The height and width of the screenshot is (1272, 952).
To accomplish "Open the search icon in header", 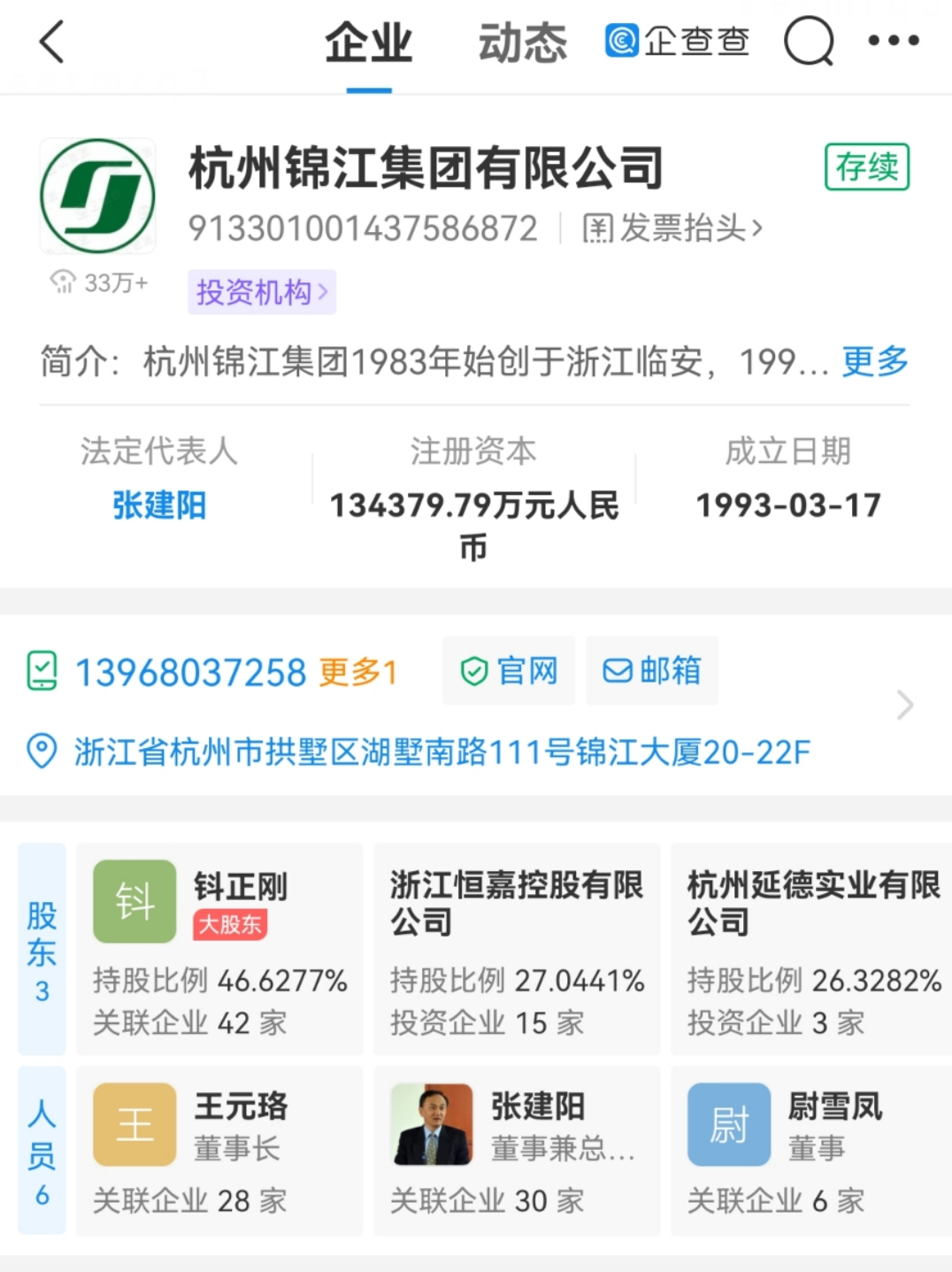I will point(809,42).
